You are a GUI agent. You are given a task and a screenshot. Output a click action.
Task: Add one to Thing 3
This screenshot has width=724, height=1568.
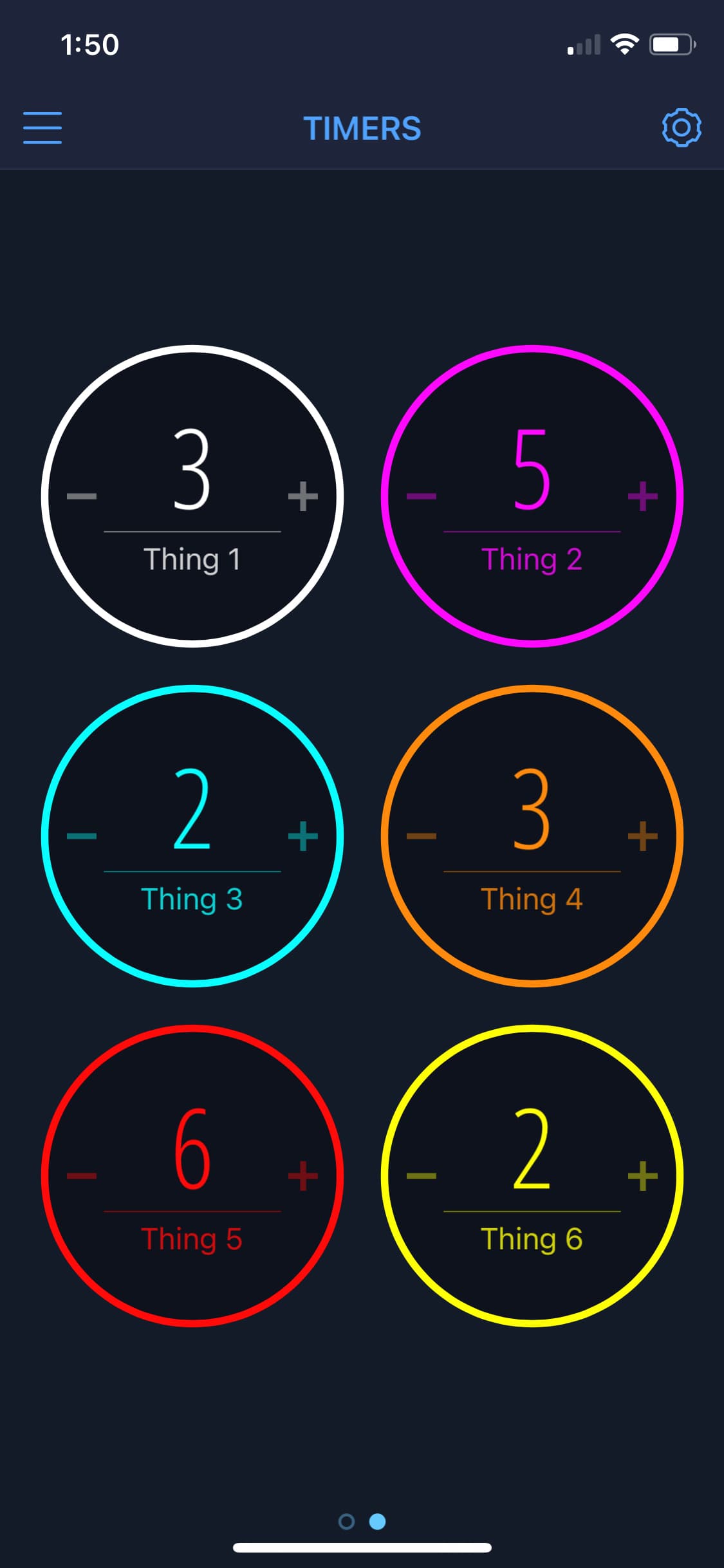pyautogui.click(x=303, y=836)
